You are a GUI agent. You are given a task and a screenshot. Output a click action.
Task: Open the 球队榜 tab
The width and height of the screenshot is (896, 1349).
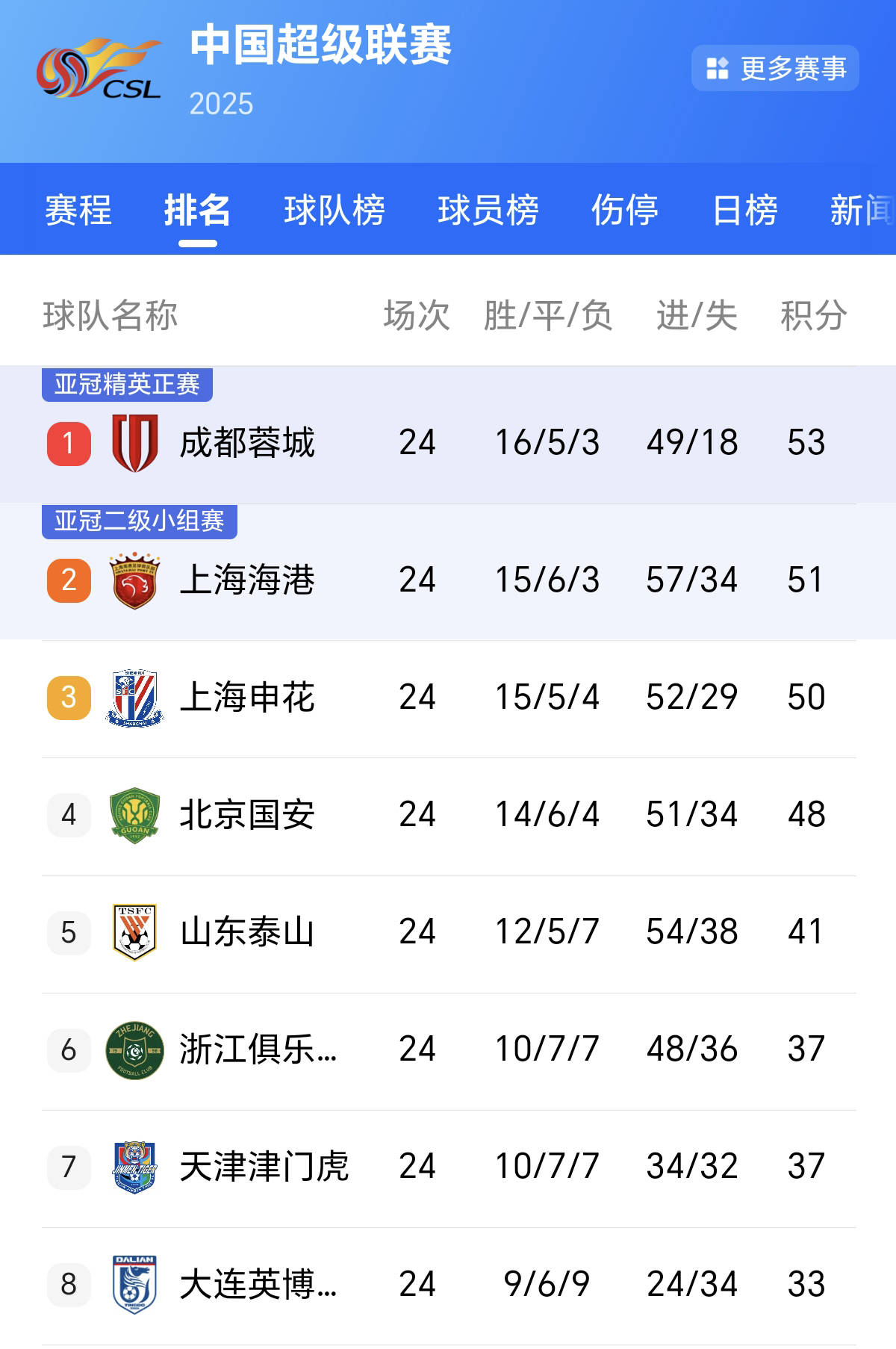tap(334, 211)
